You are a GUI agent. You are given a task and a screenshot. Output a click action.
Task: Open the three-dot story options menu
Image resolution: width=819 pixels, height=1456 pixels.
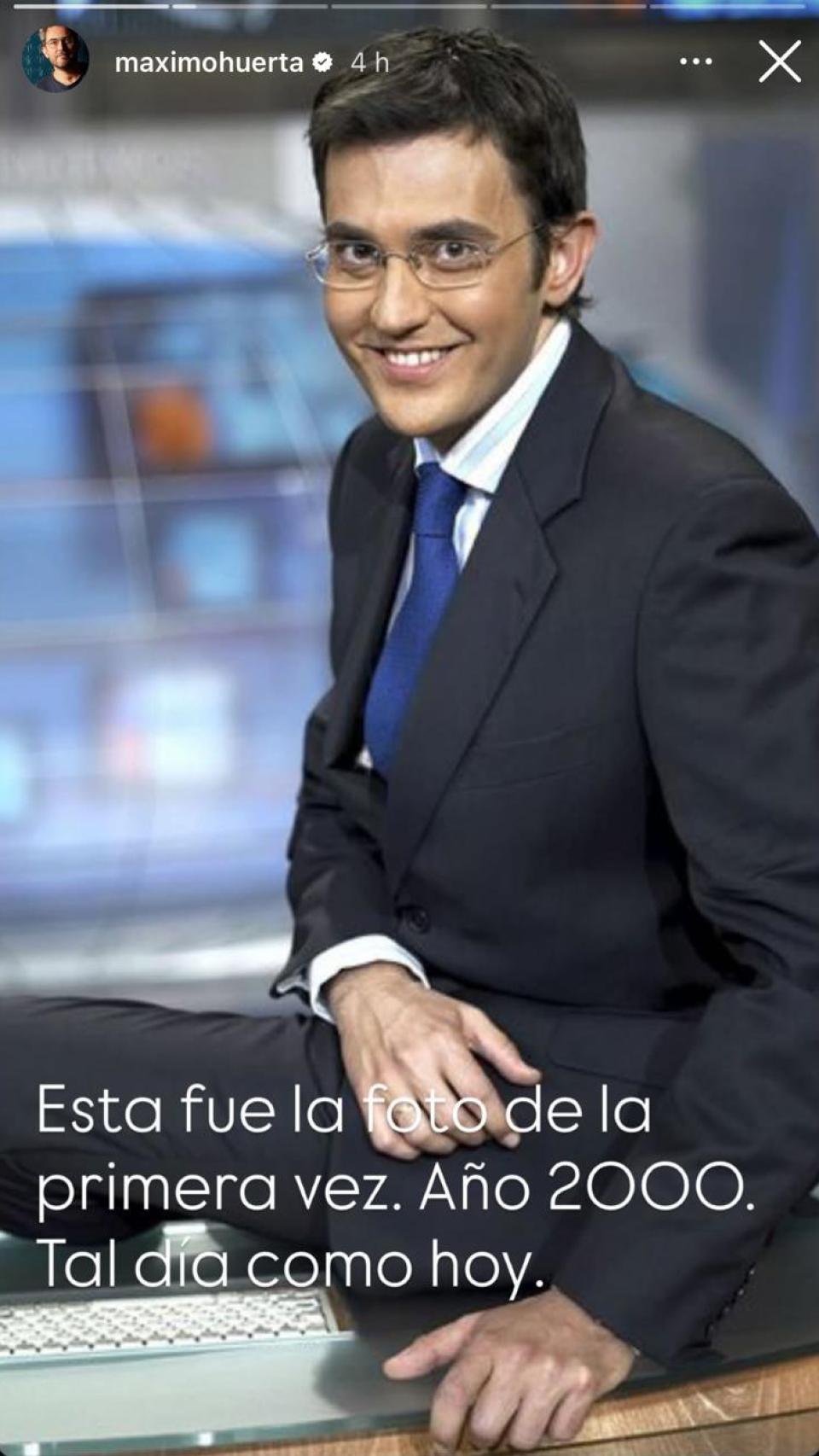(695, 61)
